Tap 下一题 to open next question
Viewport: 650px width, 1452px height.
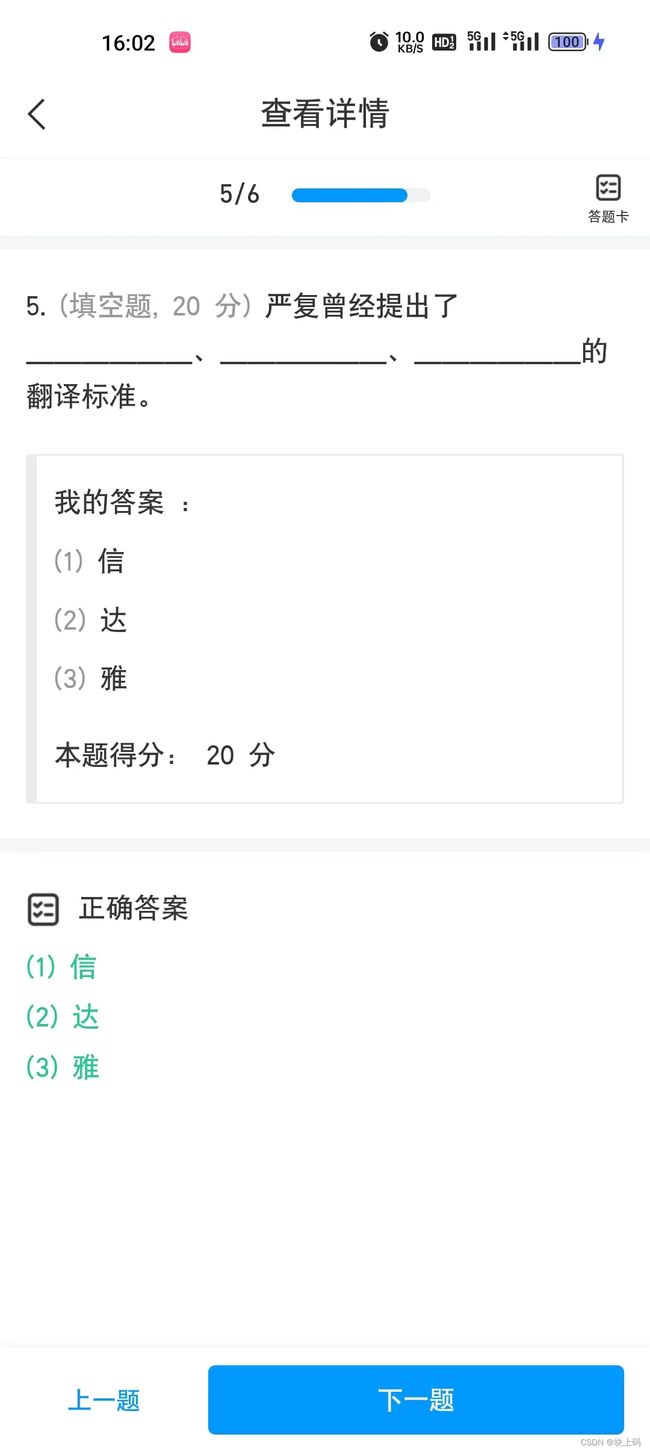click(x=416, y=1400)
